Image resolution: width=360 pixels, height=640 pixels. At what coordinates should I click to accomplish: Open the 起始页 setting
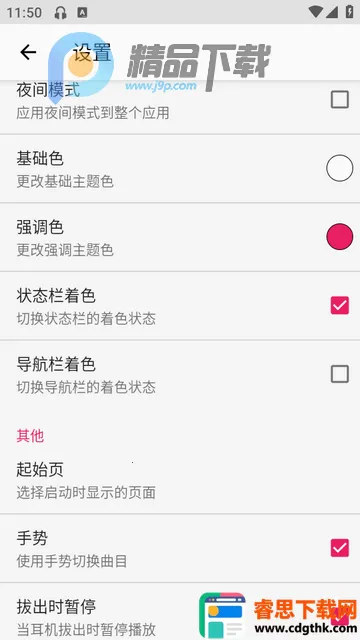point(180,480)
